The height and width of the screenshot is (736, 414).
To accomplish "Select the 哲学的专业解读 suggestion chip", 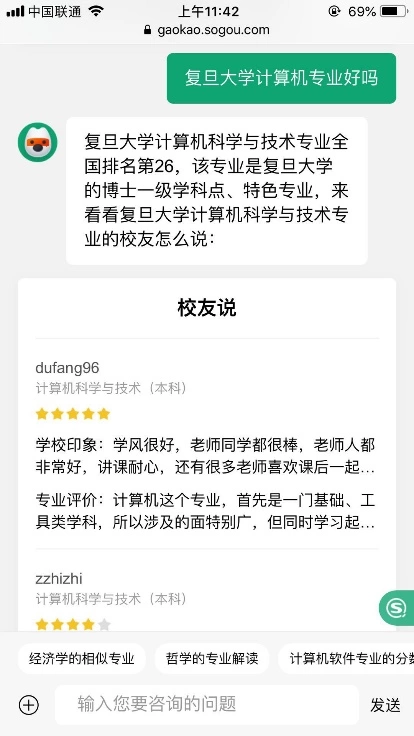I will 212,659.
